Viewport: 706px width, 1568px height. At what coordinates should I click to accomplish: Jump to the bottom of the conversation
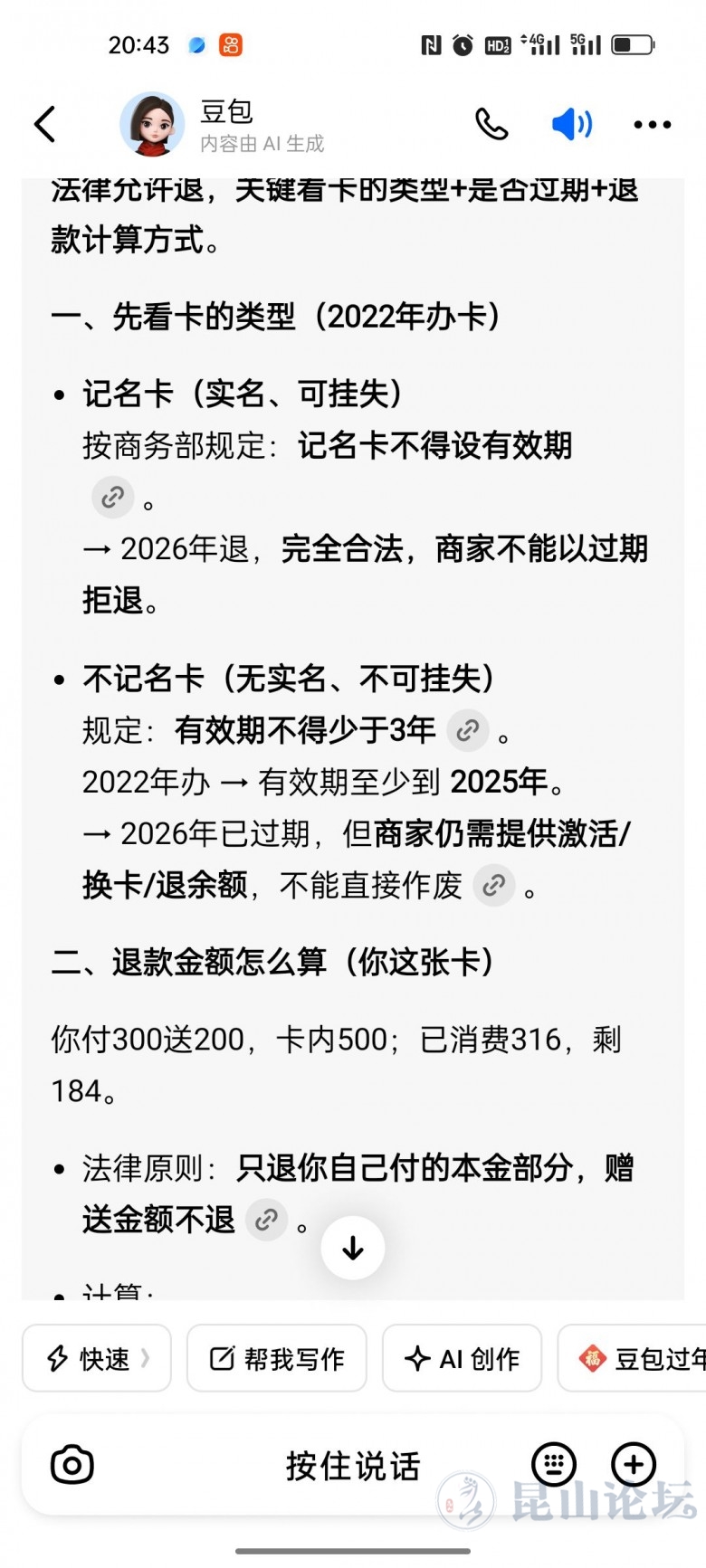[x=353, y=1249]
